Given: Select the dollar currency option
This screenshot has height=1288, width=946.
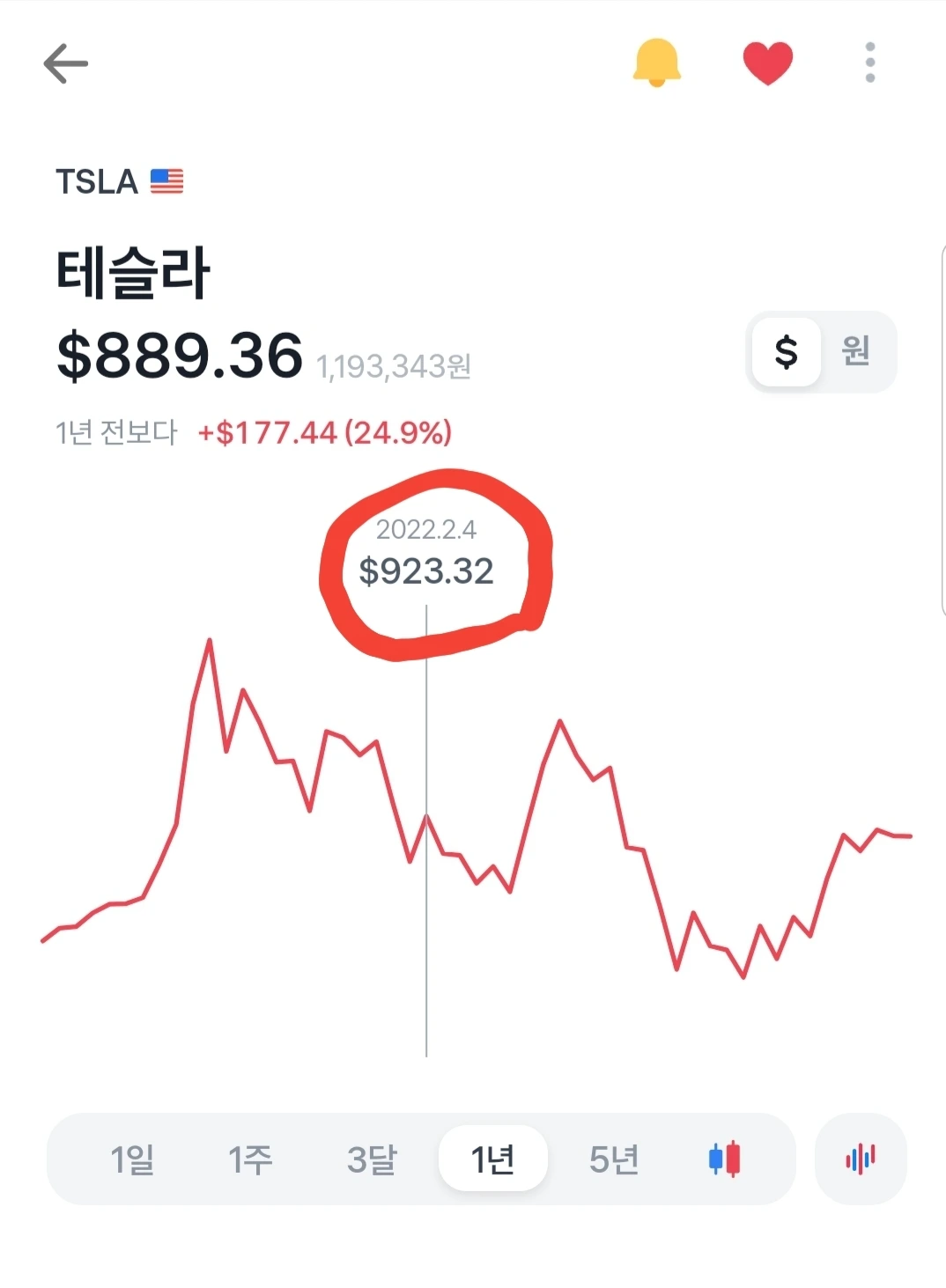Looking at the screenshot, I should tap(786, 351).
